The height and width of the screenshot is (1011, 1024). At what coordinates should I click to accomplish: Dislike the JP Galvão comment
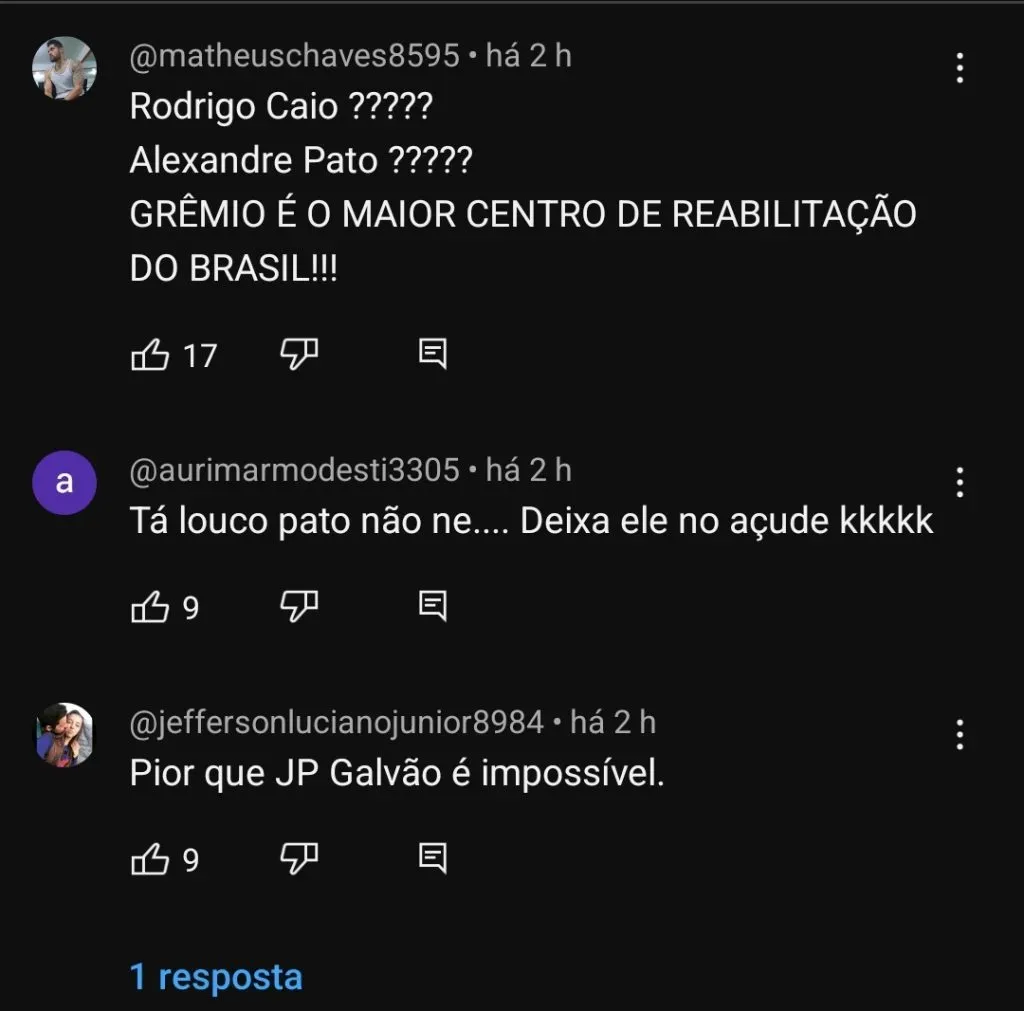tap(298, 858)
